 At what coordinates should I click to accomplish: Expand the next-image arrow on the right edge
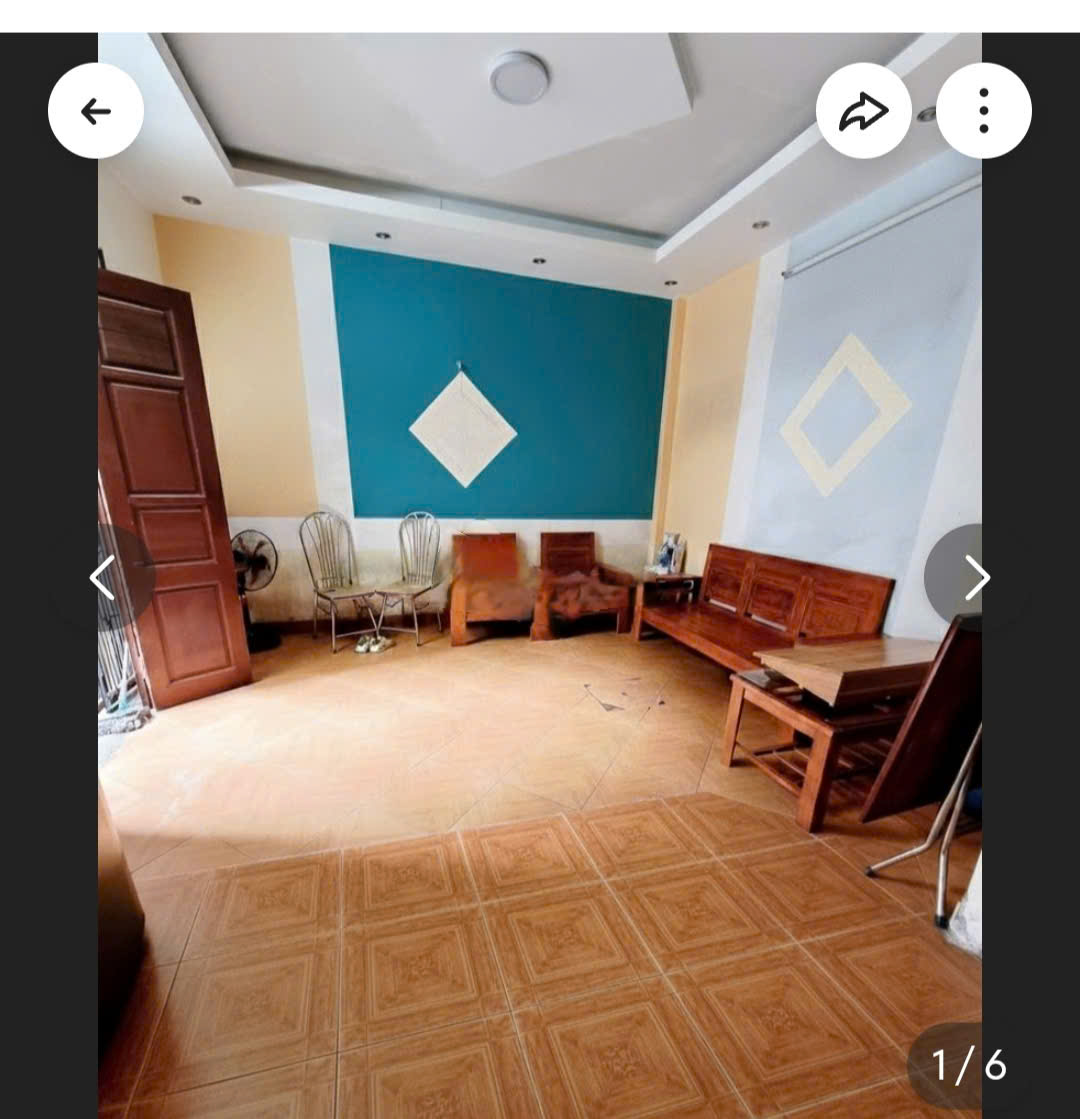pyautogui.click(x=975, y=578)
